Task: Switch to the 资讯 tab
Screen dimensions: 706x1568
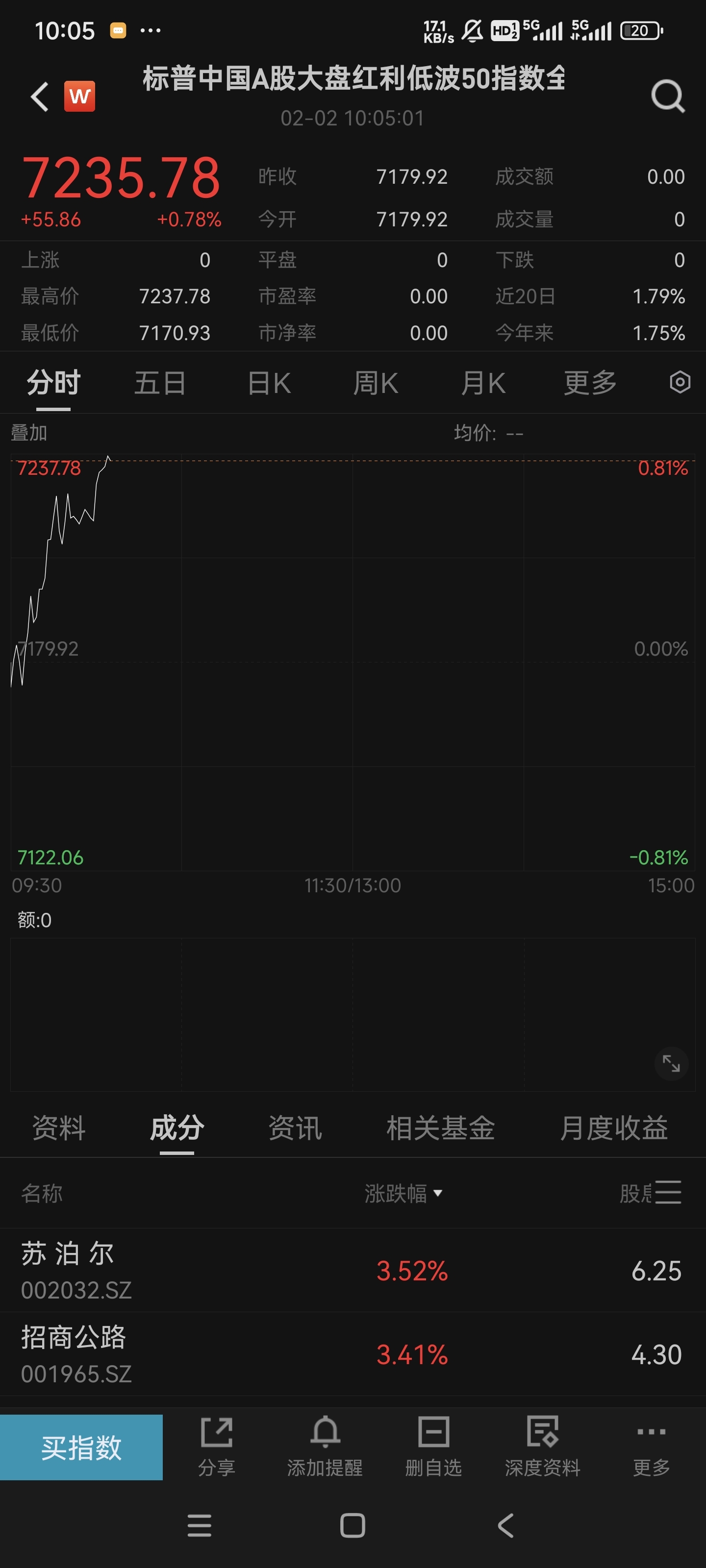Action: pyautogui.click(x=295, y=1128)
